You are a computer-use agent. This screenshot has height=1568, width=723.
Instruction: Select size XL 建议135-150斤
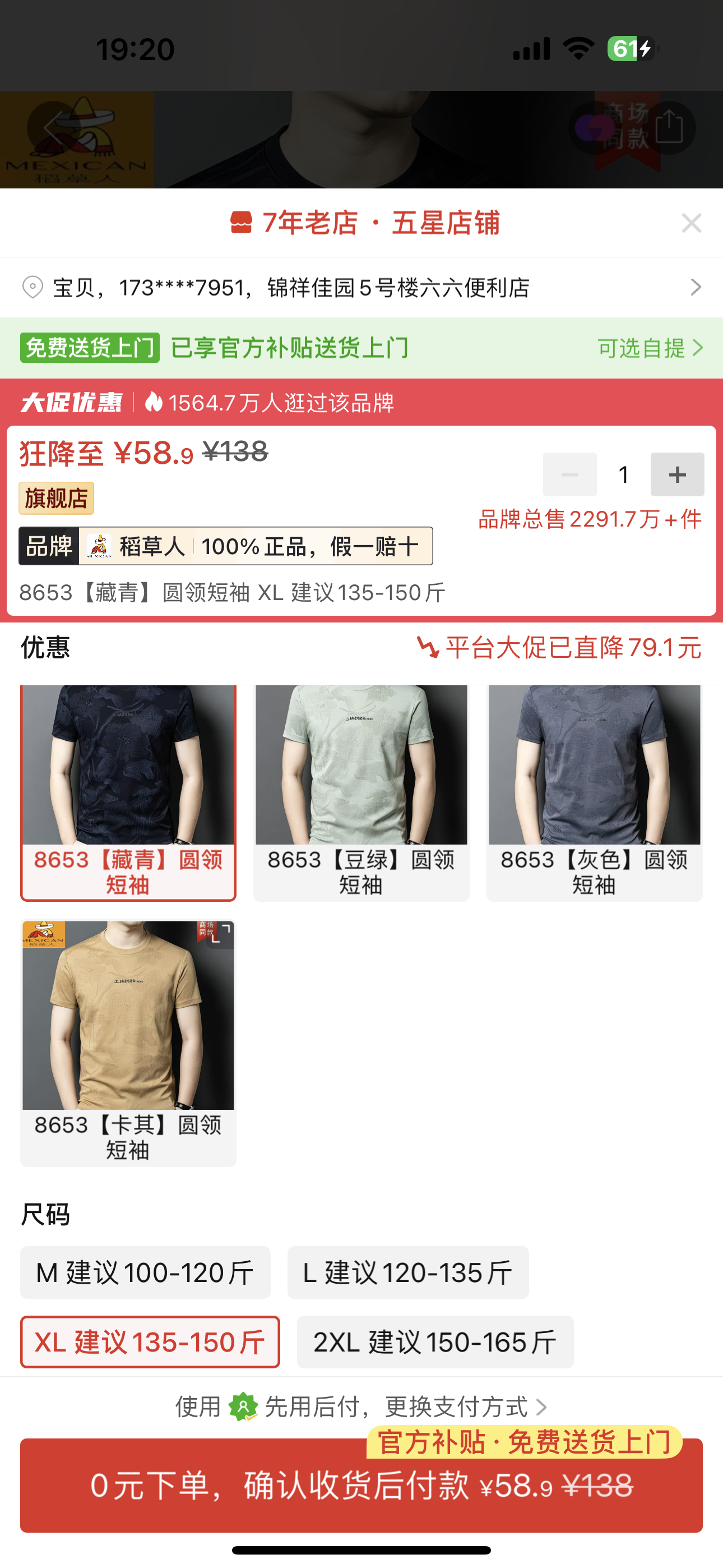150,1341
